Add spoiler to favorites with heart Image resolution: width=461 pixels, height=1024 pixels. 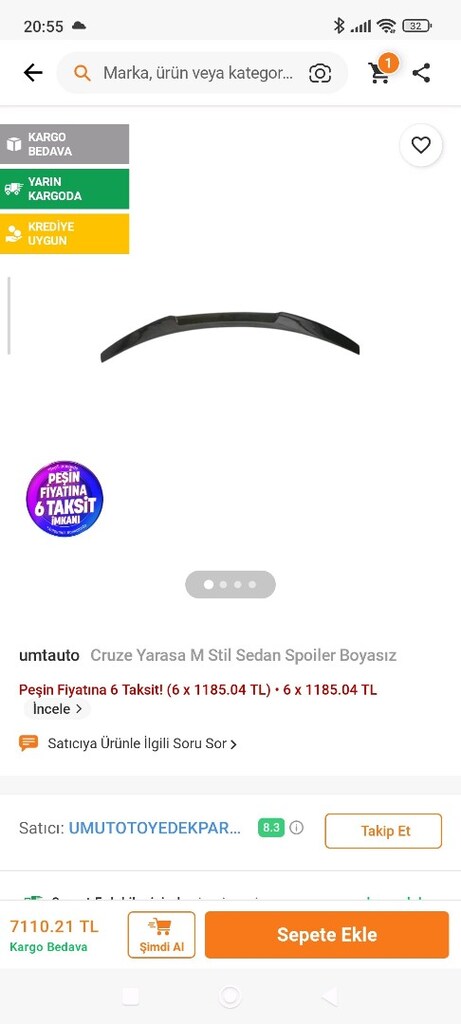pyautogui.click(x=421, y=145)
